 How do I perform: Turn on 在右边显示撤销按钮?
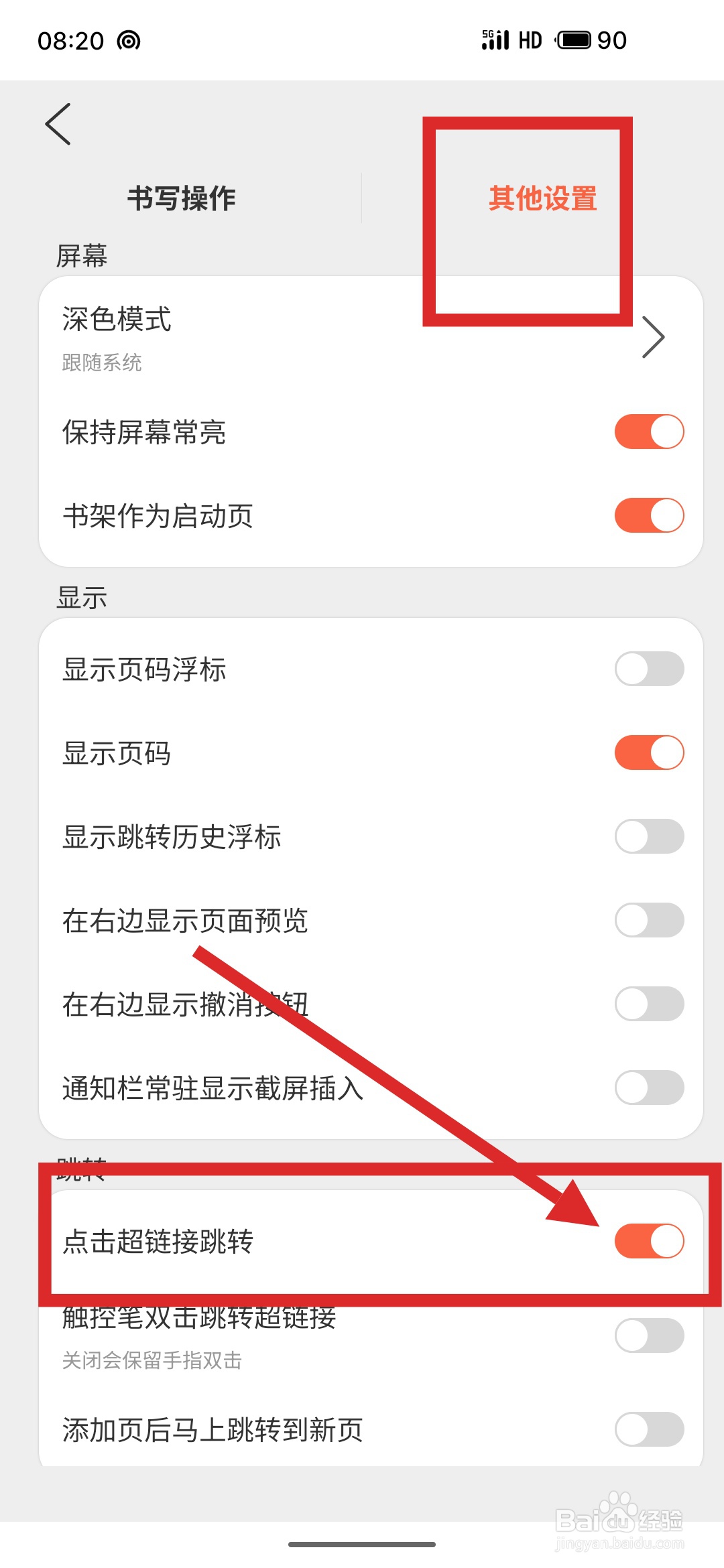coord(648,1004)
